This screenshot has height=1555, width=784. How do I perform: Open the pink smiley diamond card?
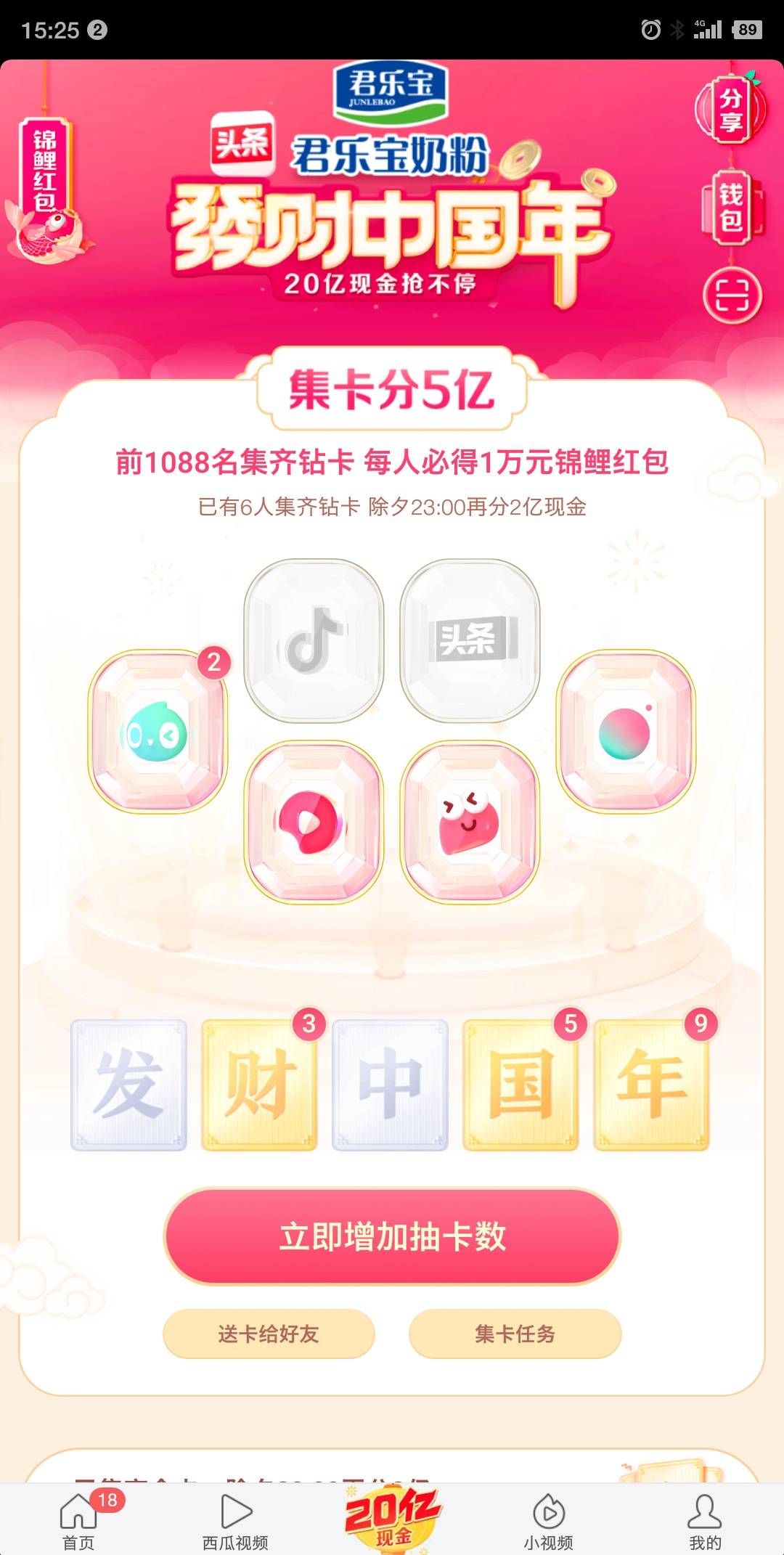tap(470, 822)
